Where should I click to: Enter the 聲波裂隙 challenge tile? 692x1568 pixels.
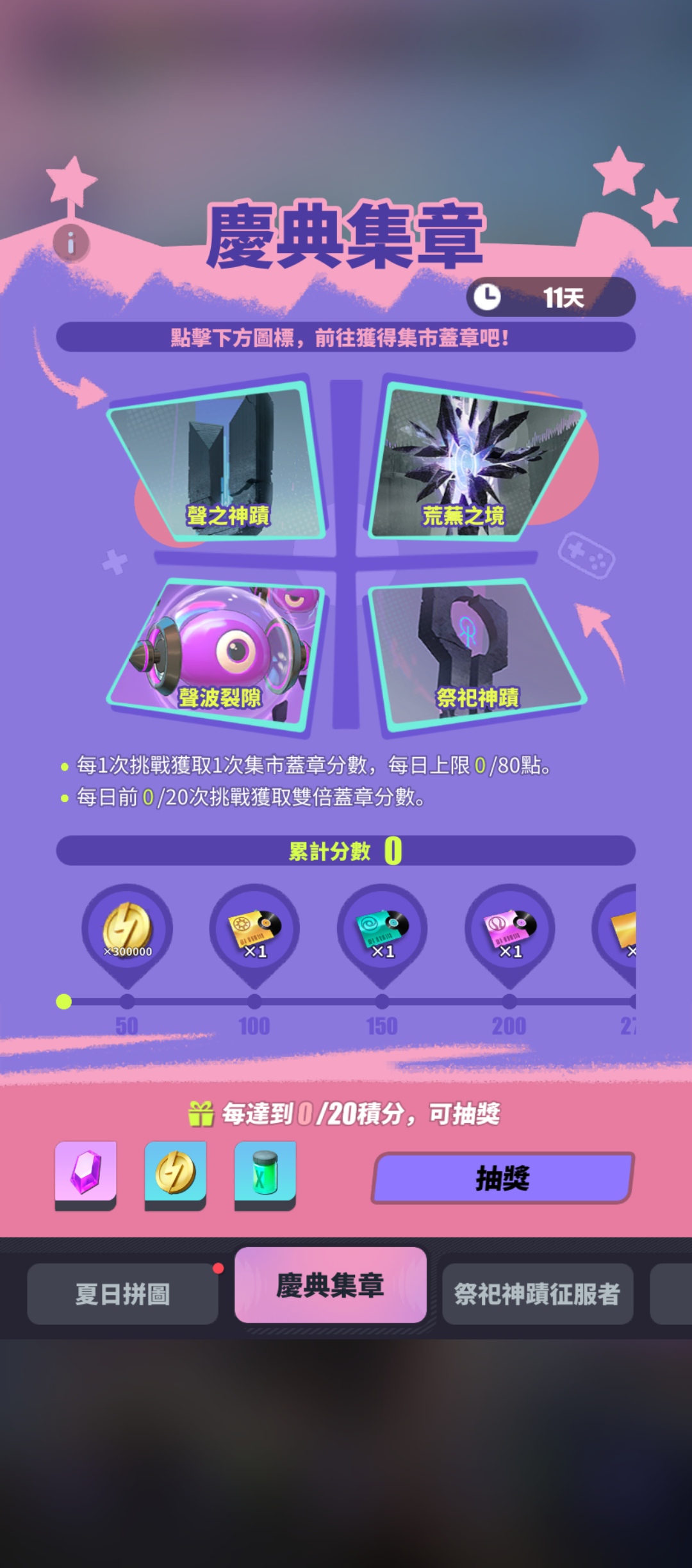tap(218, 653)
